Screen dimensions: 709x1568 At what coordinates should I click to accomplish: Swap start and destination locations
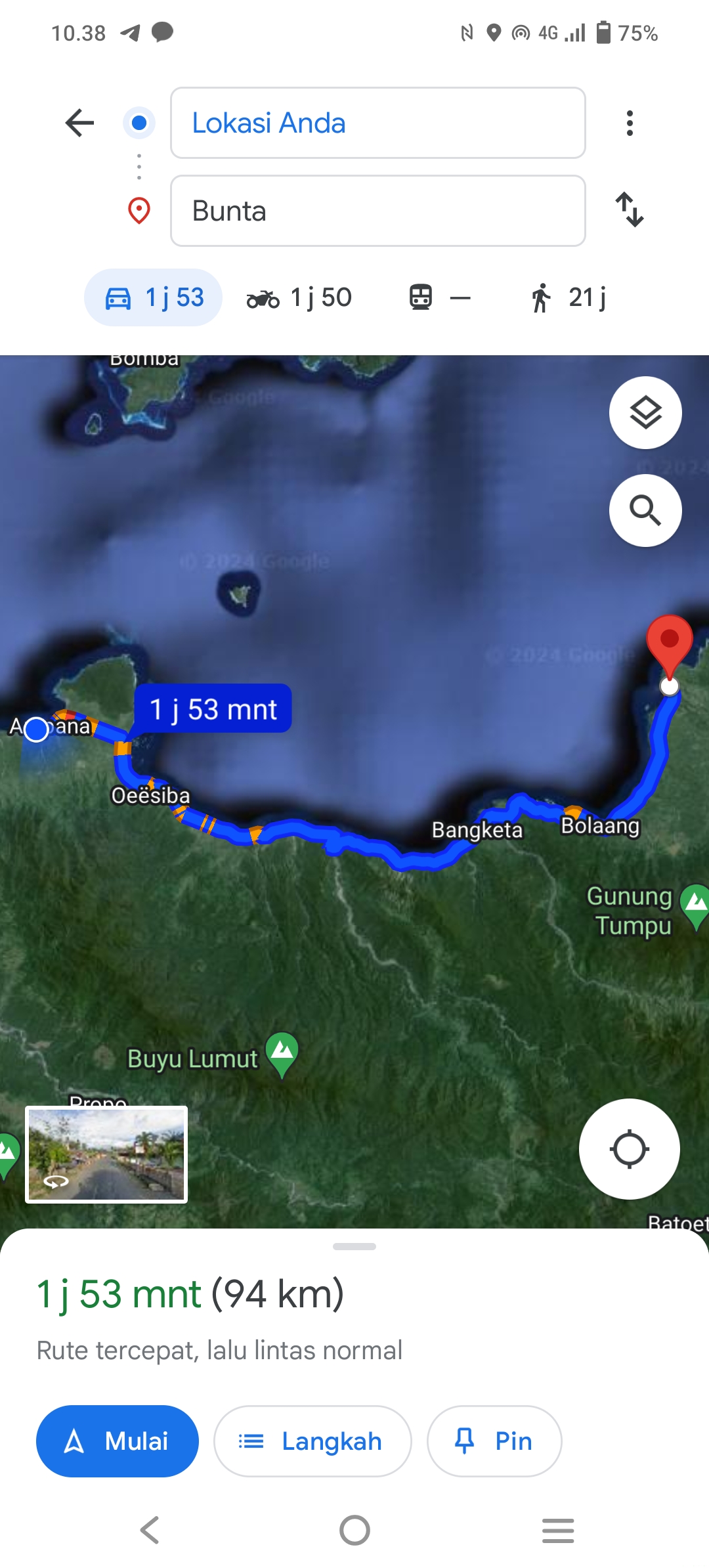[630, 210]
